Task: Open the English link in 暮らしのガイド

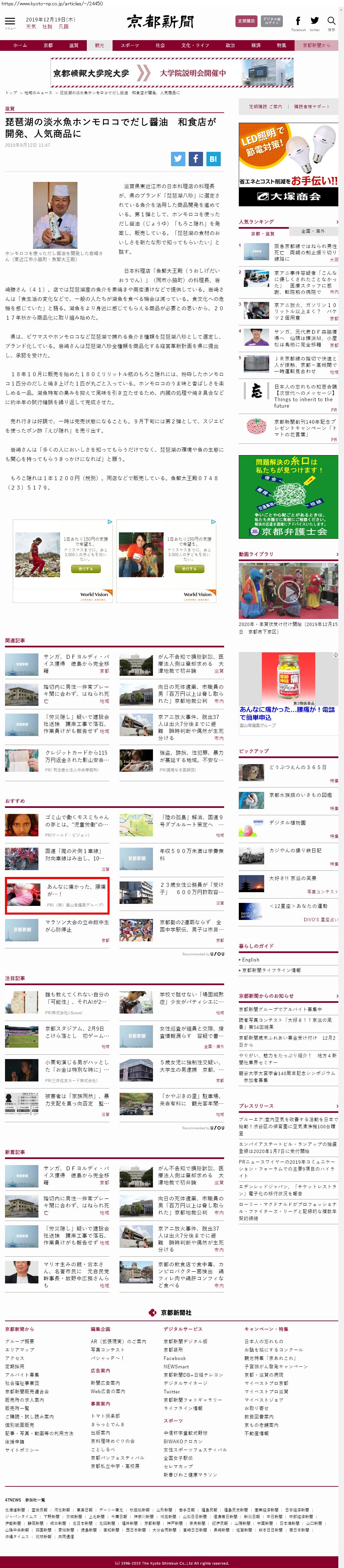Action: (x=250, y=959)
